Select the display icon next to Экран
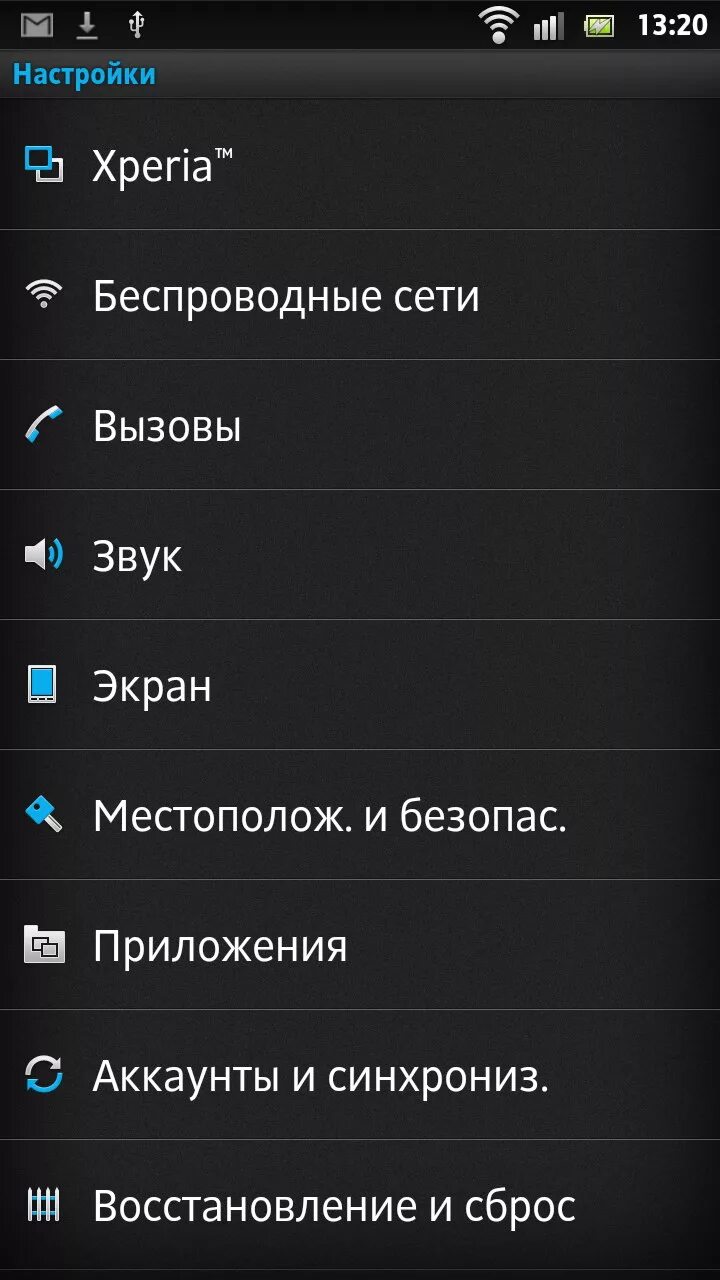This screenshot has height=1280, width=720. coord(44,685)
